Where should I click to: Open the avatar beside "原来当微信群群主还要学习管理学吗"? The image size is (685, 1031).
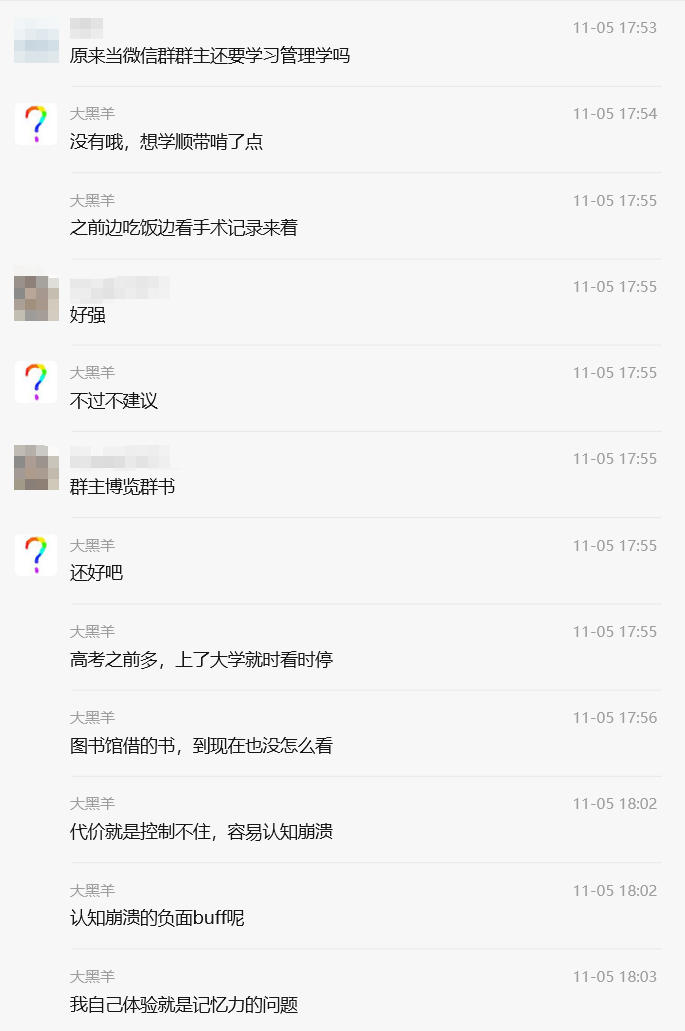coord(36,40)
